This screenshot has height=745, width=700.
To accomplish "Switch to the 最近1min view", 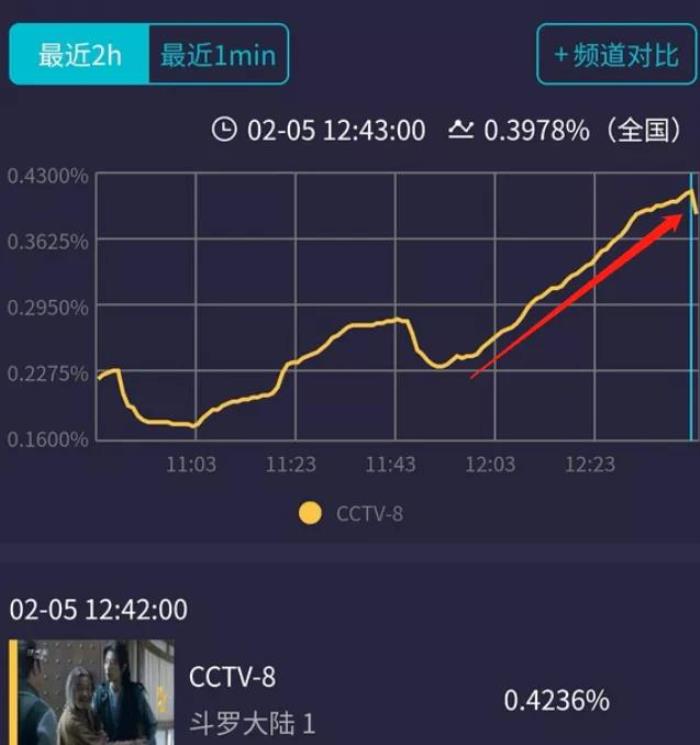I will click(218, 55).
